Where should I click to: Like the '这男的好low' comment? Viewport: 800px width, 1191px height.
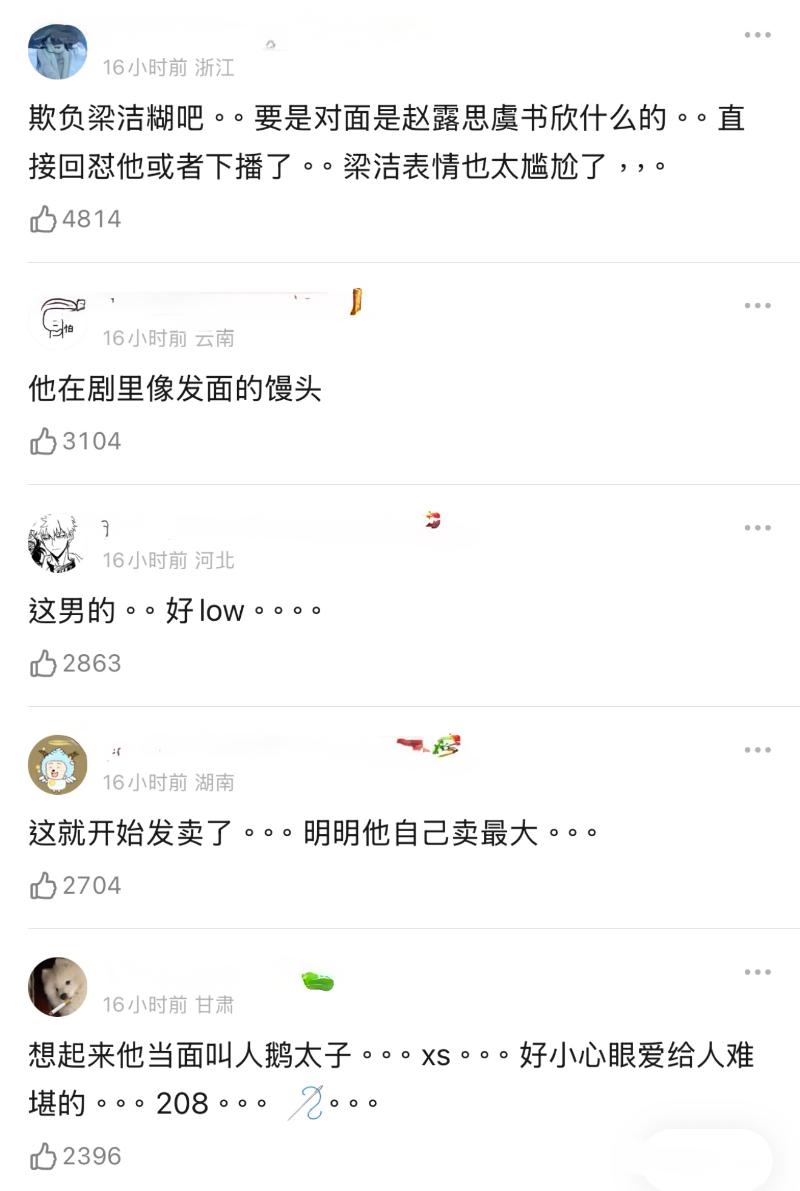point(43,663)
